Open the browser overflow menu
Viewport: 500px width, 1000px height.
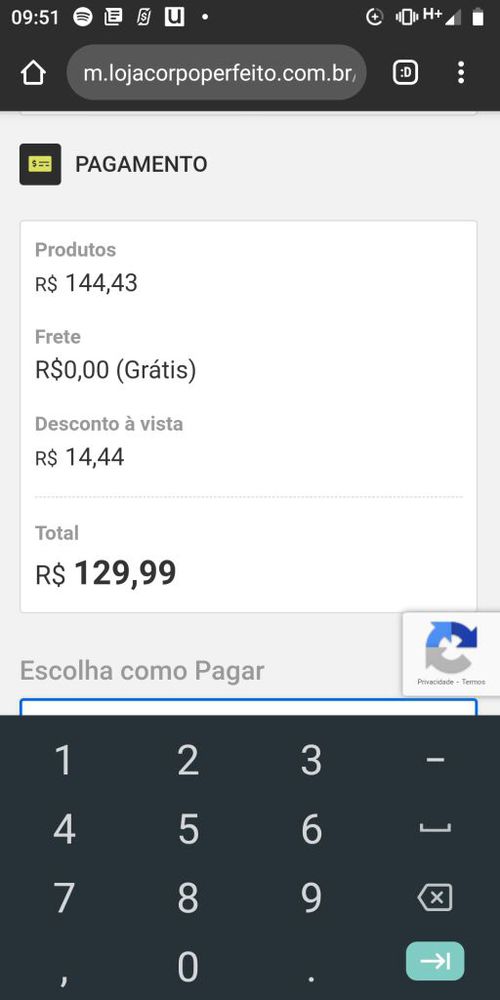461,73
